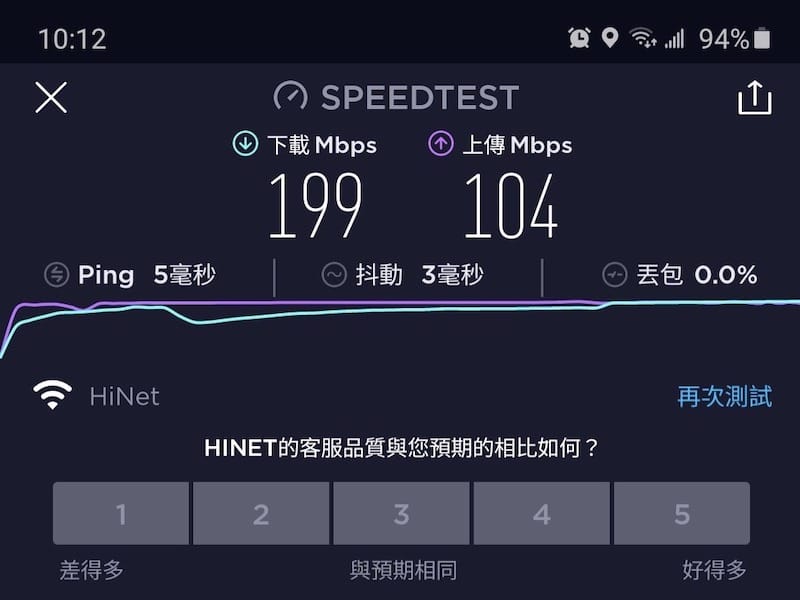Share the speed test result
This screenshot has width=800, height=600.
coord(754,97)
